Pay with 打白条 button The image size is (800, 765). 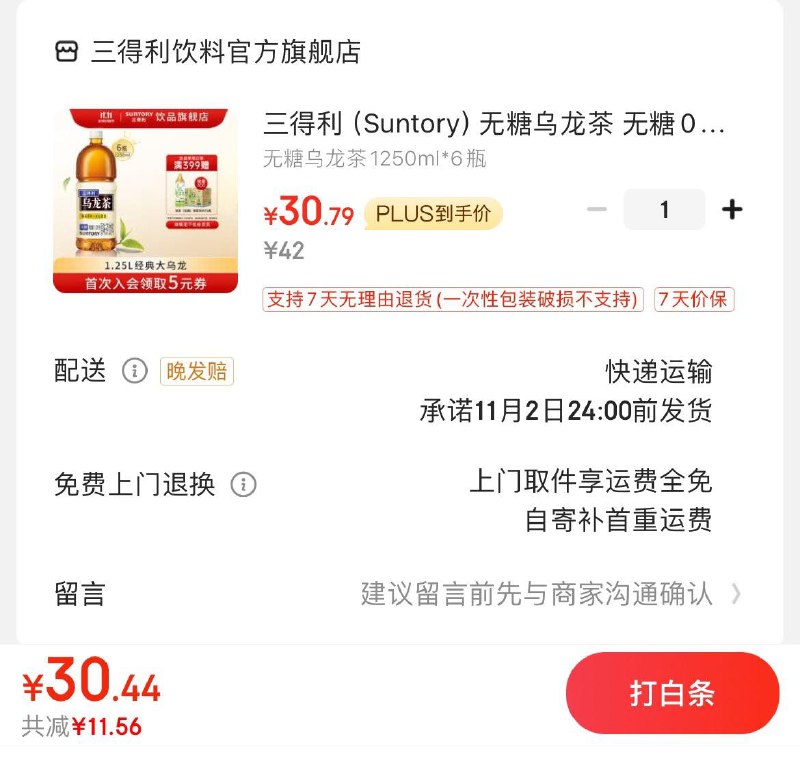[x=672, y=693]
